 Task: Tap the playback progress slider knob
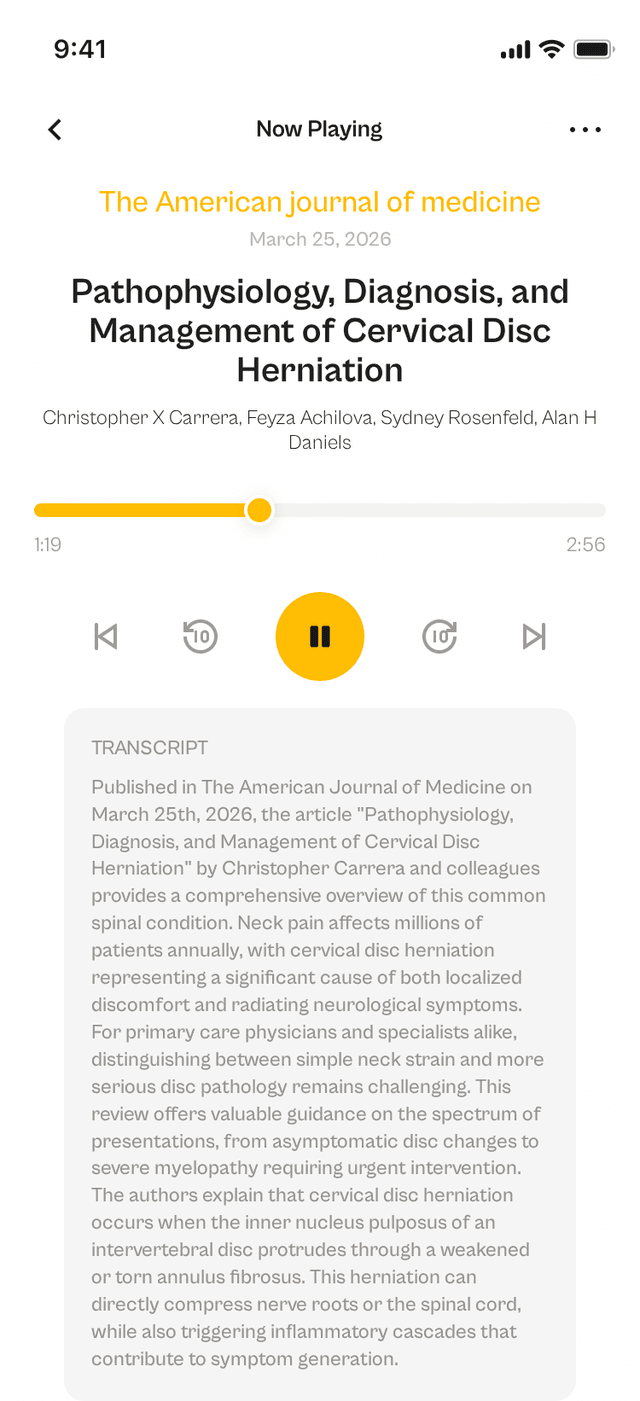point(259,510)
